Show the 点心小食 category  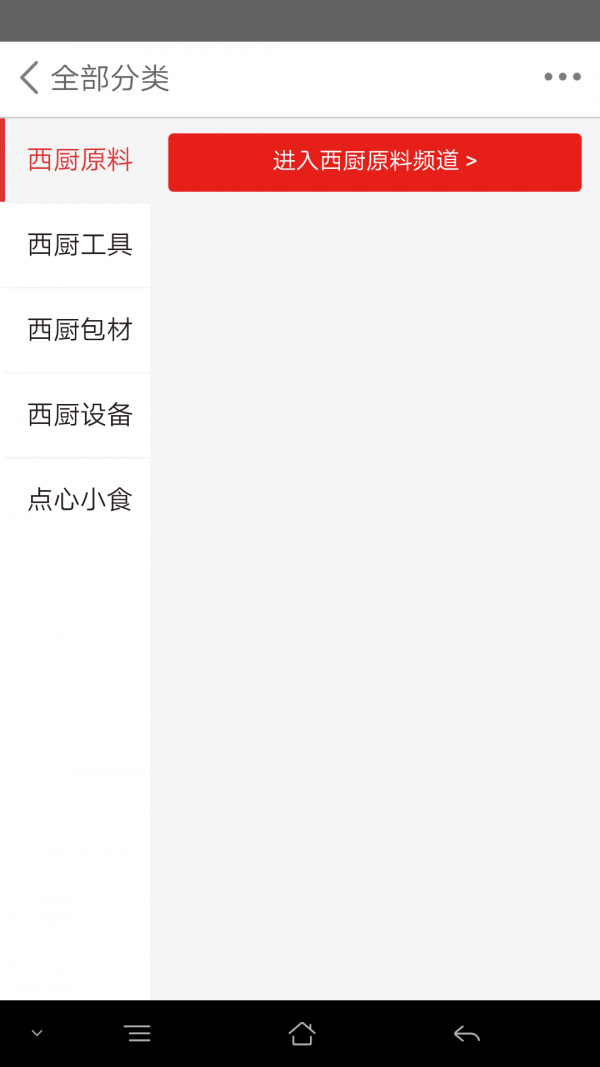click(x=78, y=500)
